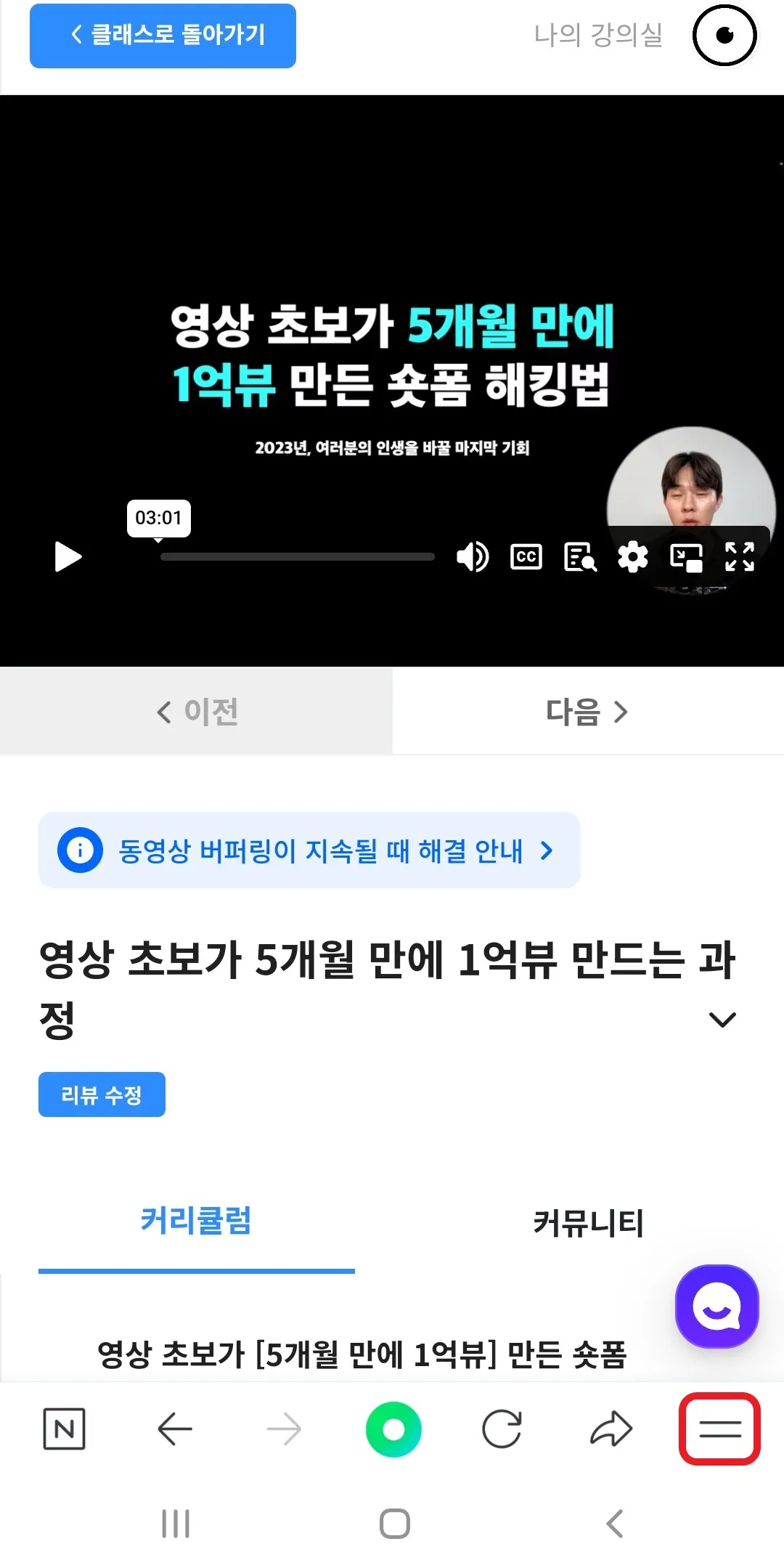
Task: Edit your review with 리뷰 수정
Action: [x=102, y=1094]
